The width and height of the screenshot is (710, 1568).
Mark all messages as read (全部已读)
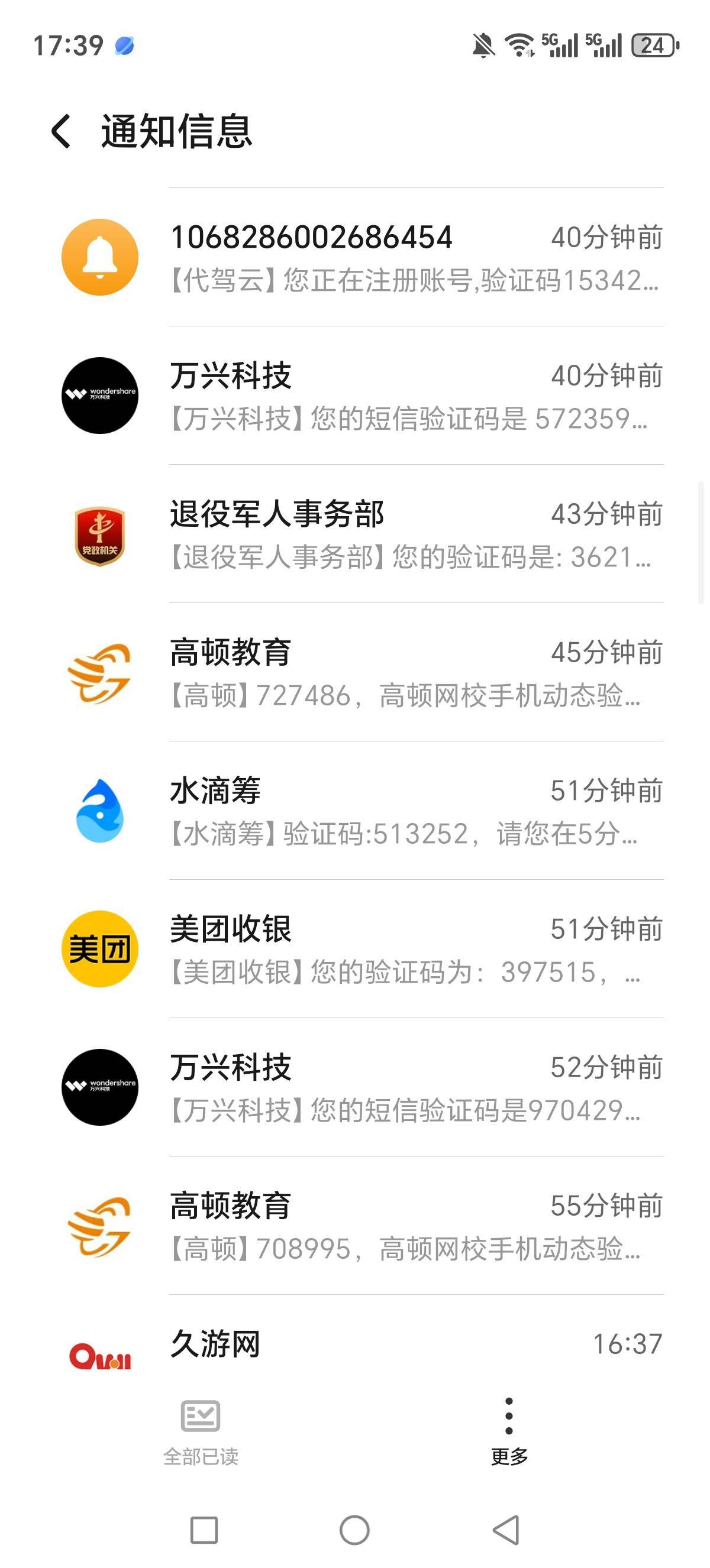pyautogui.click(x=201, y=1431)
